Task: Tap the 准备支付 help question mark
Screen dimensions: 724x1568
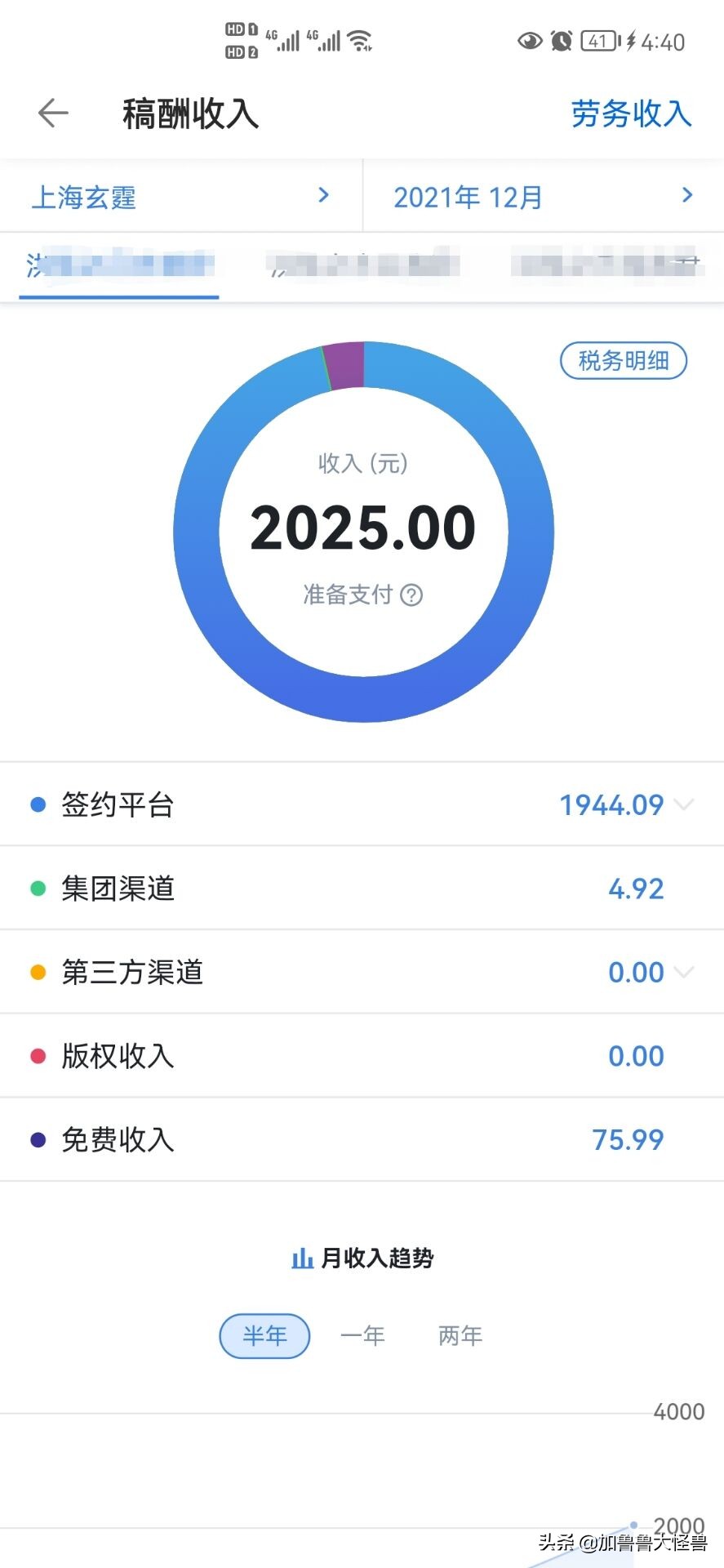Action: tap(412, 595)
